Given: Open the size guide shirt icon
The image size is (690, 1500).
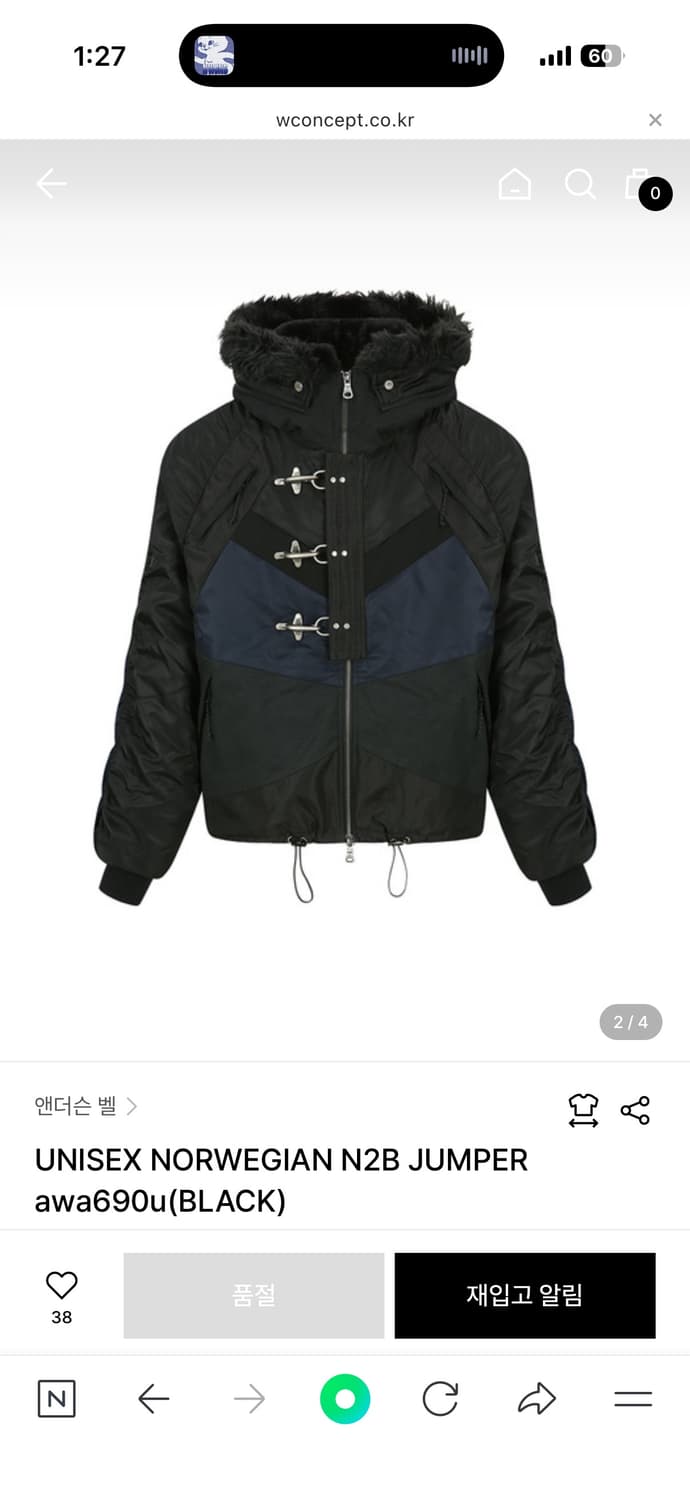Looking at the screenshot, I should click(x=583, y=1110).
